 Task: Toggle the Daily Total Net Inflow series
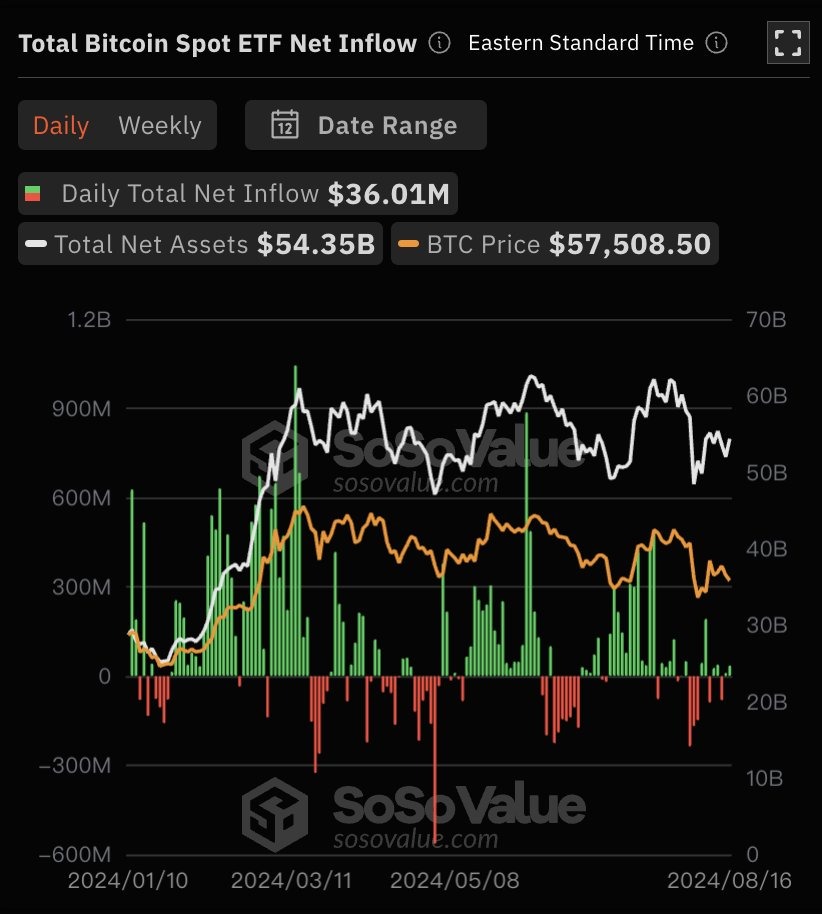click(238, 194)
